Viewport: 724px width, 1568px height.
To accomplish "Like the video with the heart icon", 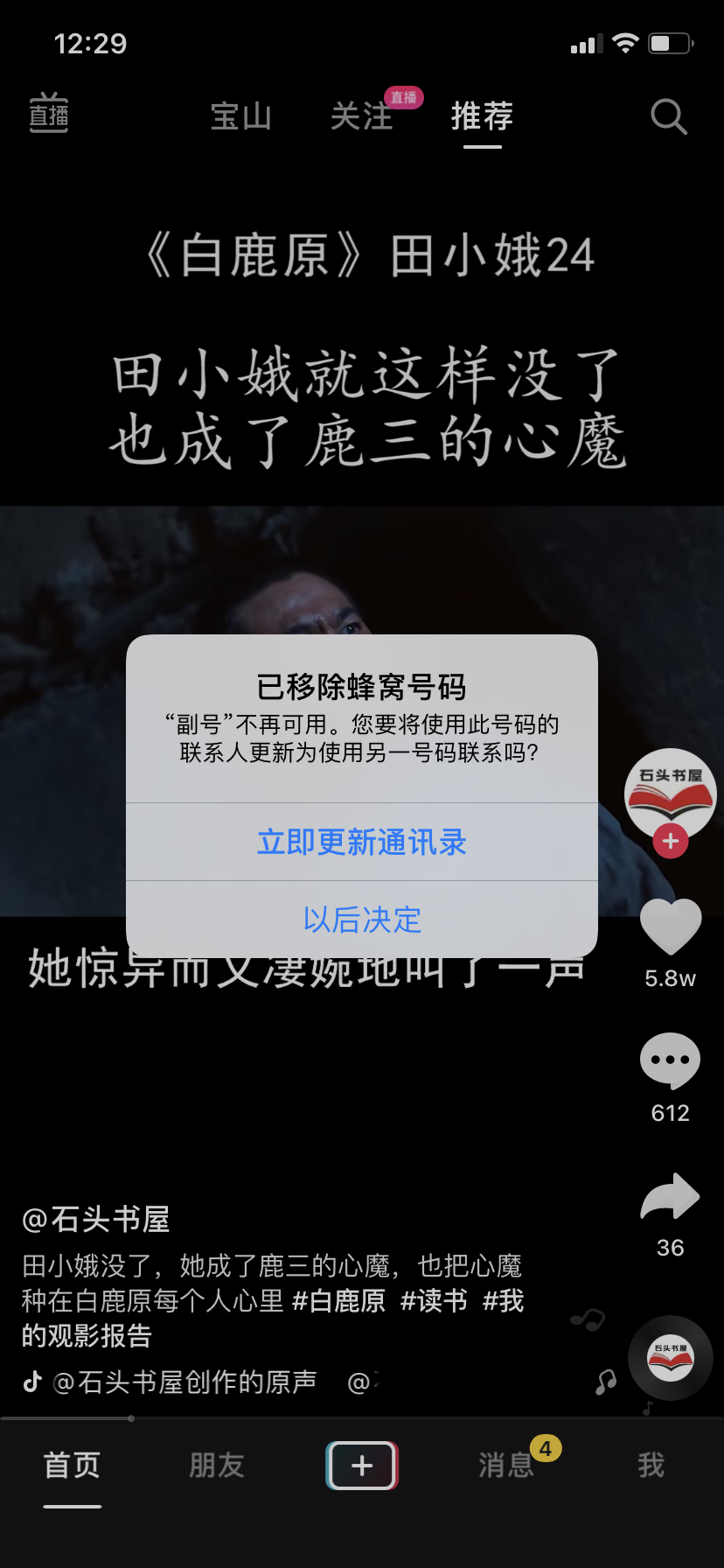I will pos(671,927).
